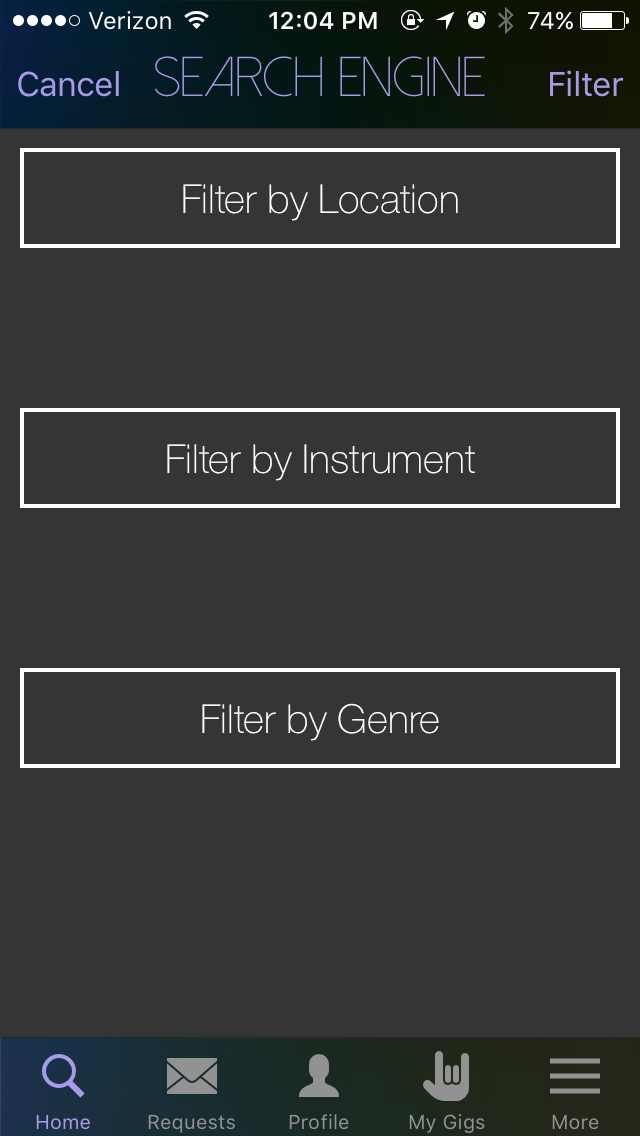
Task: View the My Gigs tab
Action: pyautogui.click(x=447, y=1090)
